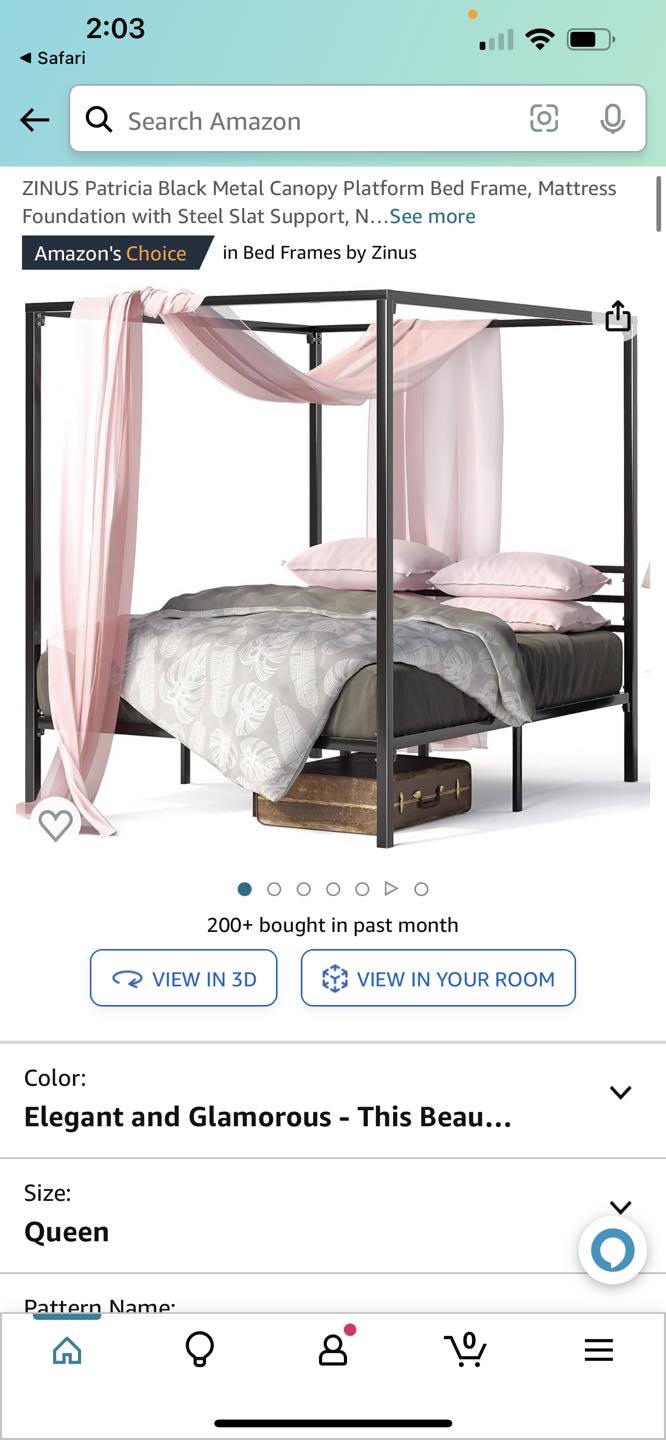Open the lightbulb Inspire tab

click(x=200, y=1351)
